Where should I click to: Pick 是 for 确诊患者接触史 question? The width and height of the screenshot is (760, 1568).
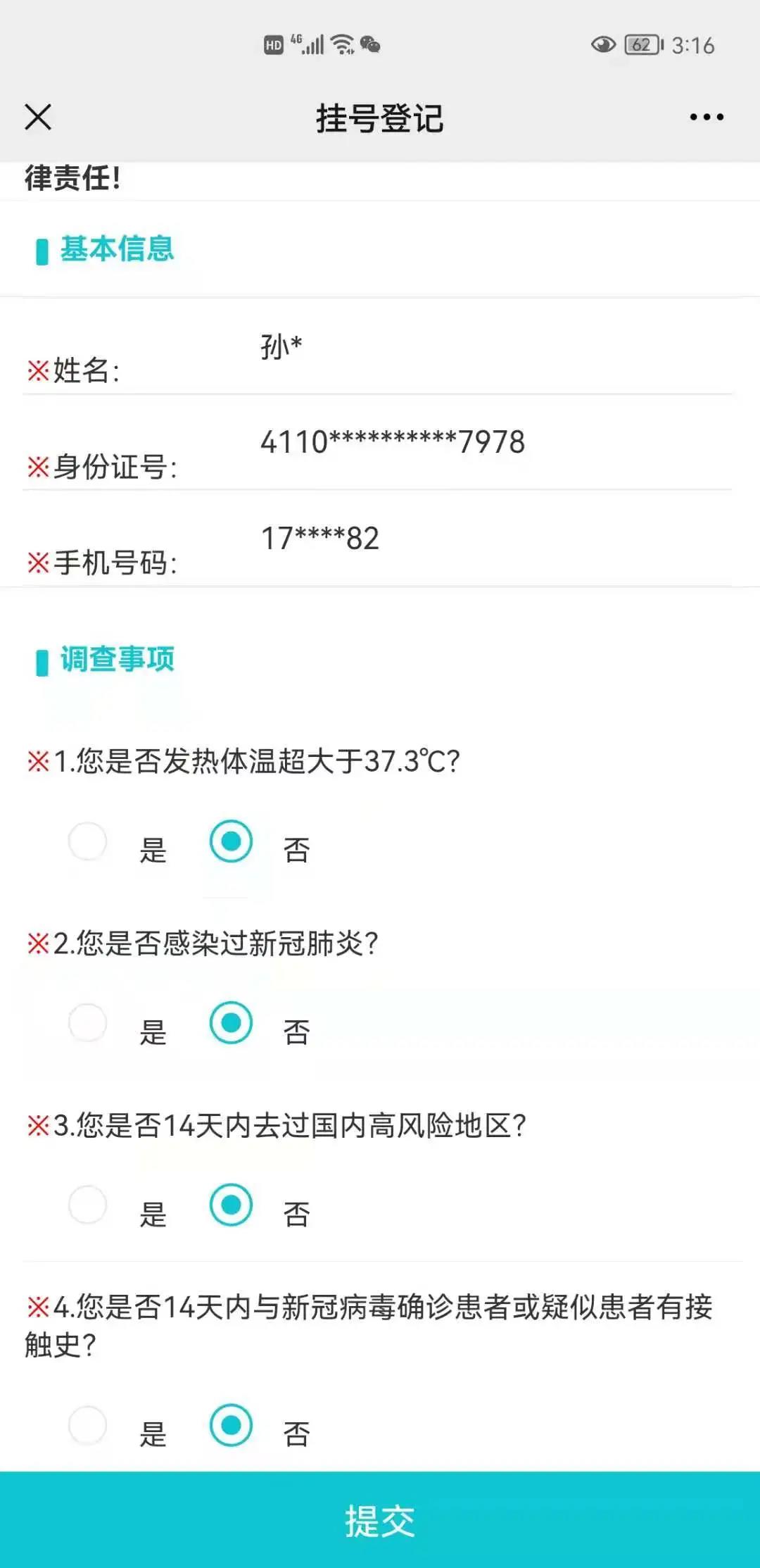click(88, 1425)
